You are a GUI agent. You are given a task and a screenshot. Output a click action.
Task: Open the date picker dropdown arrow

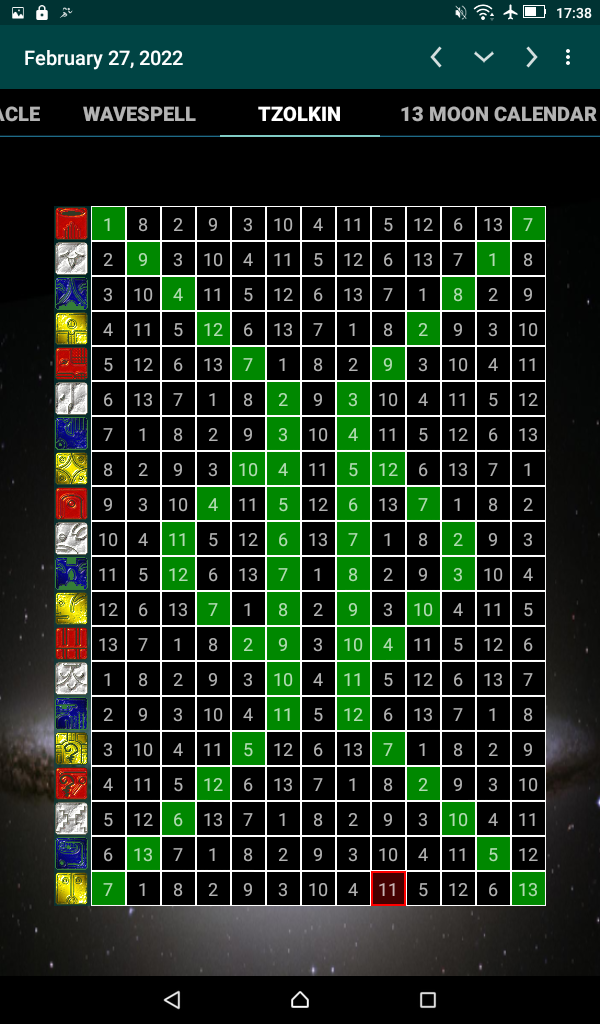(484, 58)
